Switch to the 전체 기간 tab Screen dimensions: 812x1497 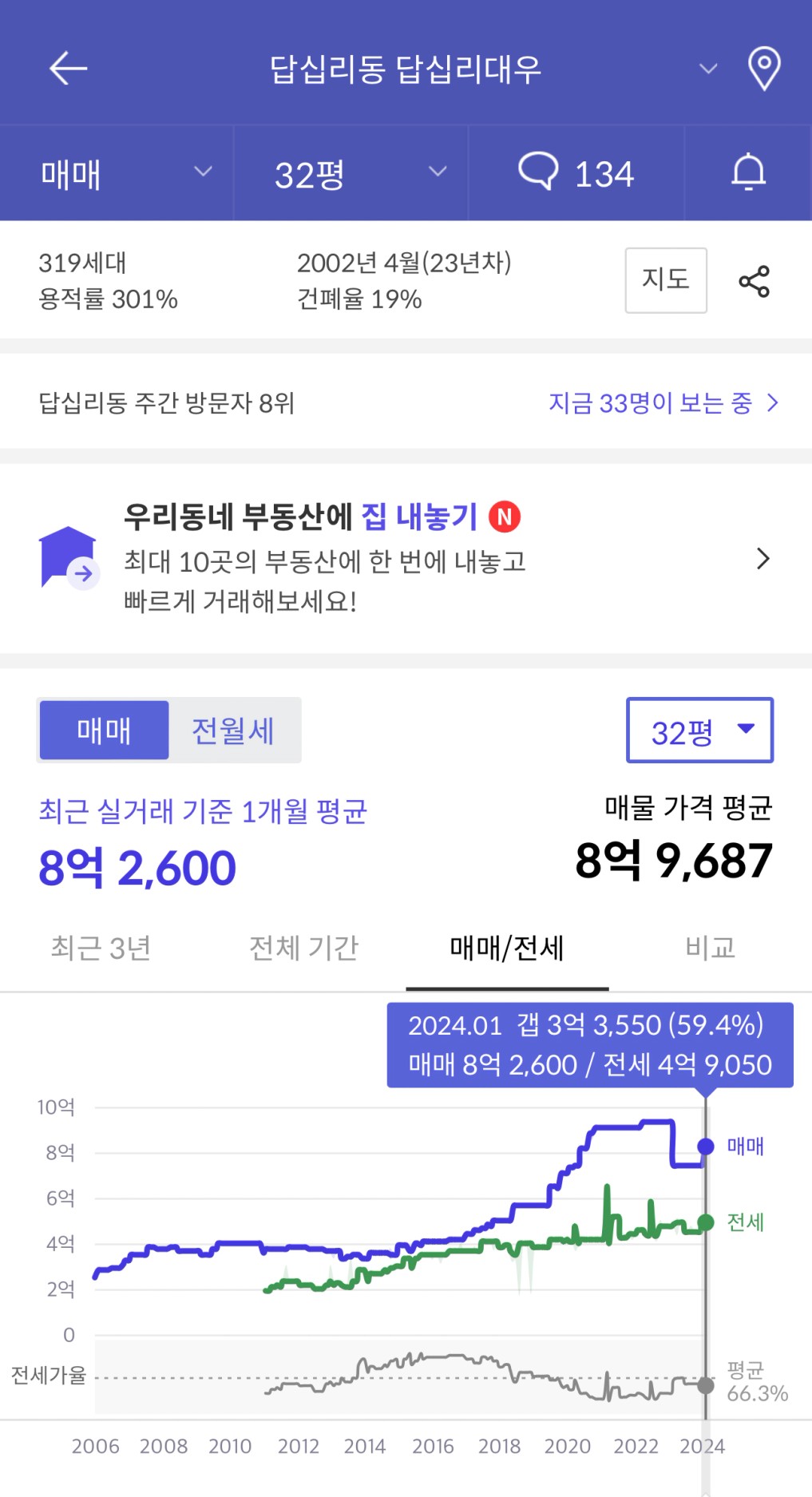tap(304, 948)
